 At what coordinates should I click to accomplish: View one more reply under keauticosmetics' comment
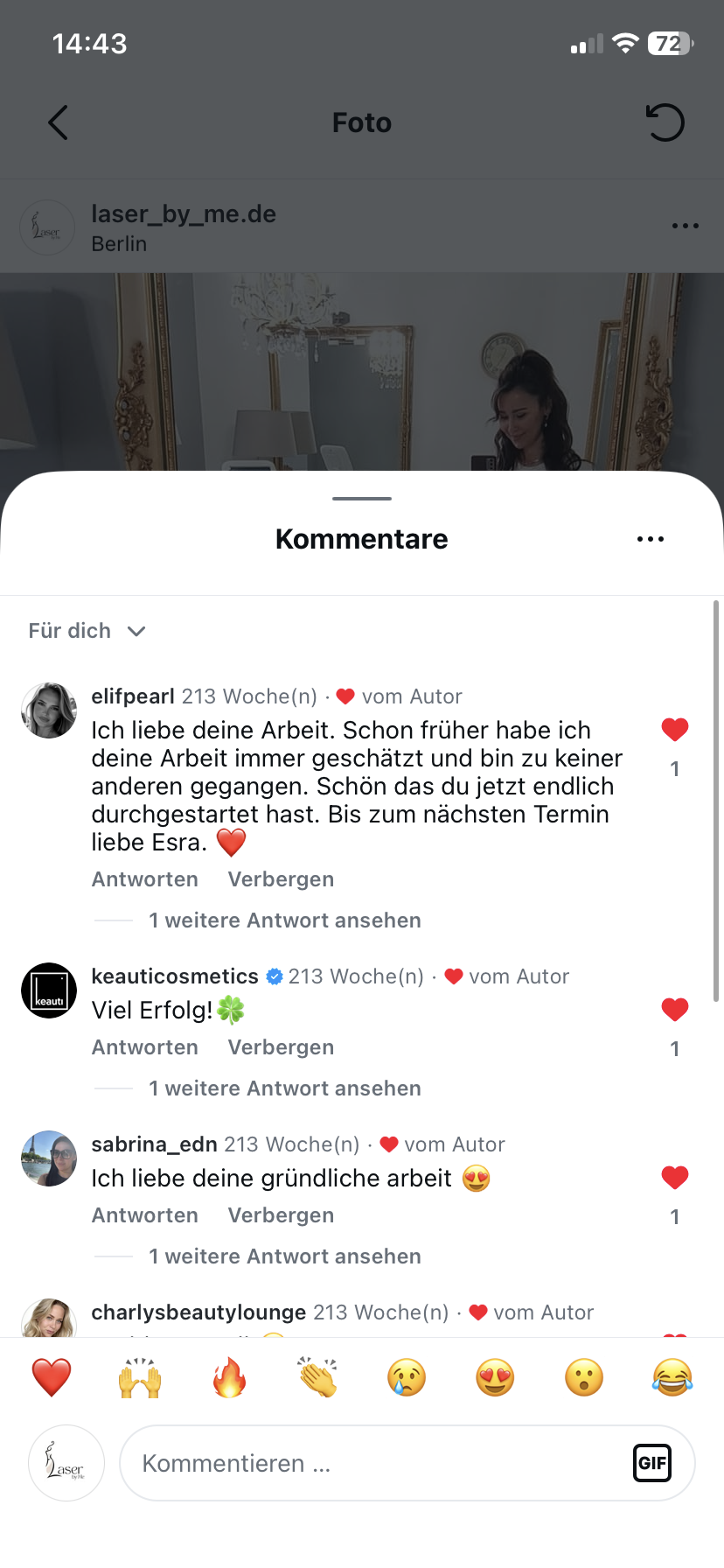(x=284, y=1088)
